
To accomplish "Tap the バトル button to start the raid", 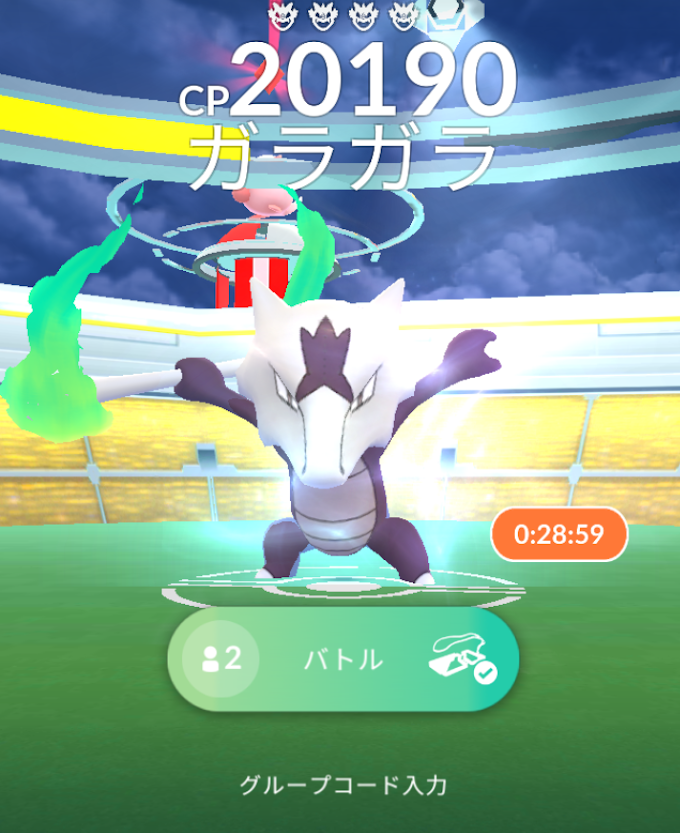I will [x=343, y=660].
